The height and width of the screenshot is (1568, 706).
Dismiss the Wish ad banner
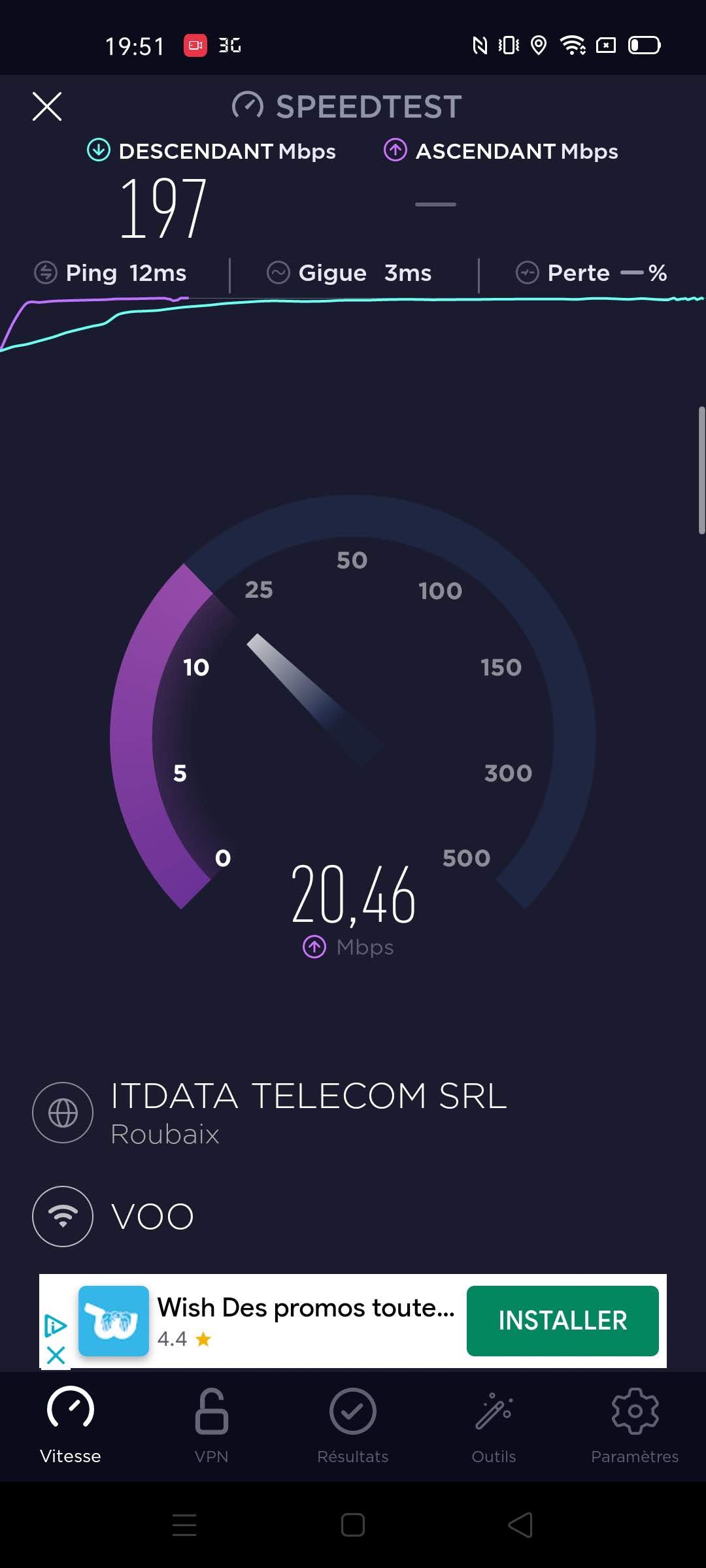tap(56, 1355)
